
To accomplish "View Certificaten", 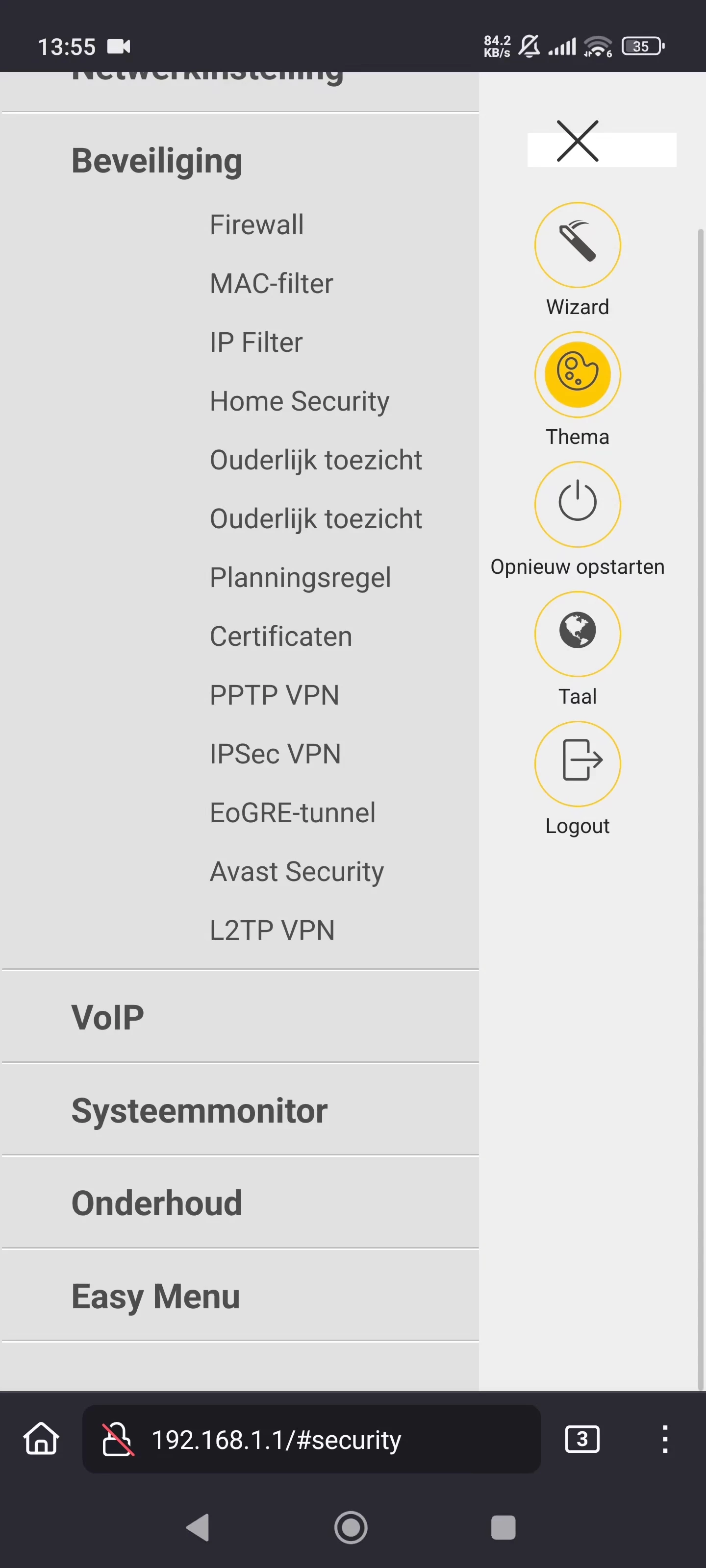I will tap(281, 636).
